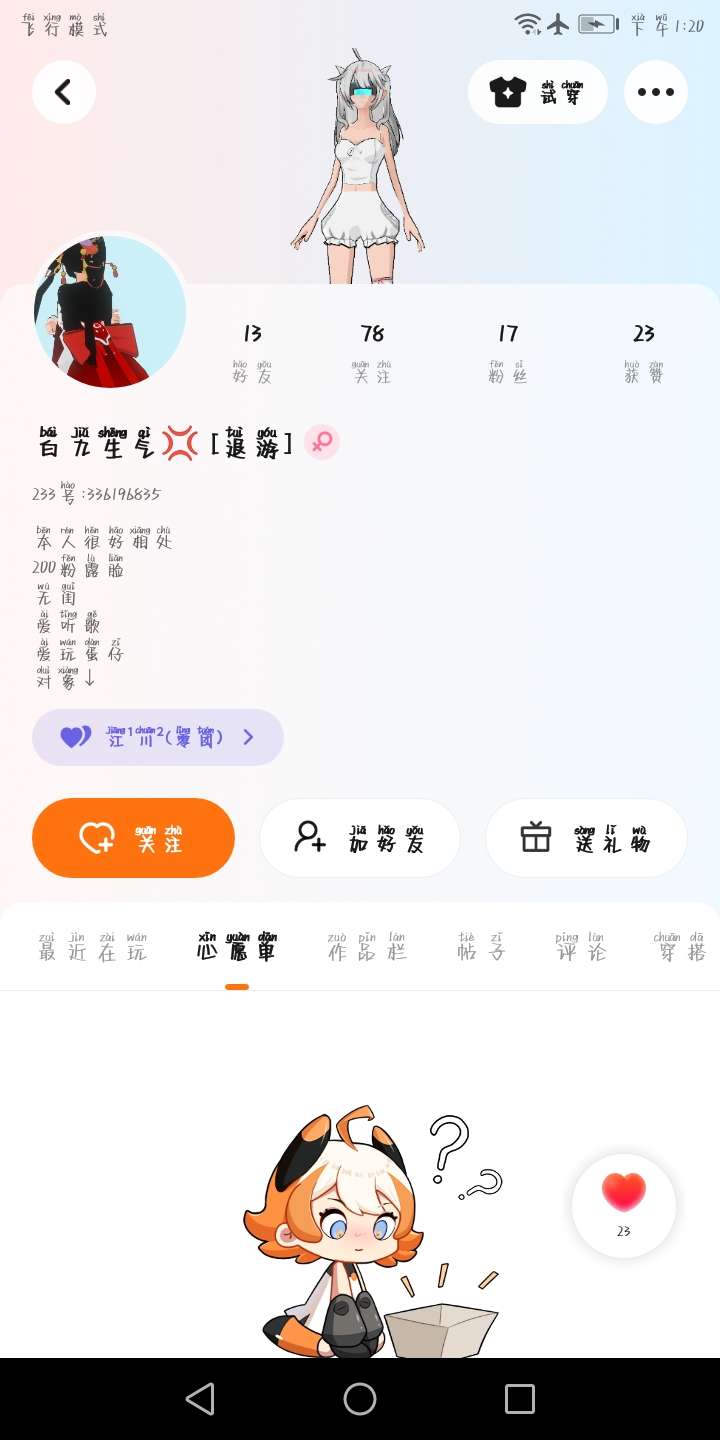
Task: View the 粉丝 fans list
Action: click(508, 352)
